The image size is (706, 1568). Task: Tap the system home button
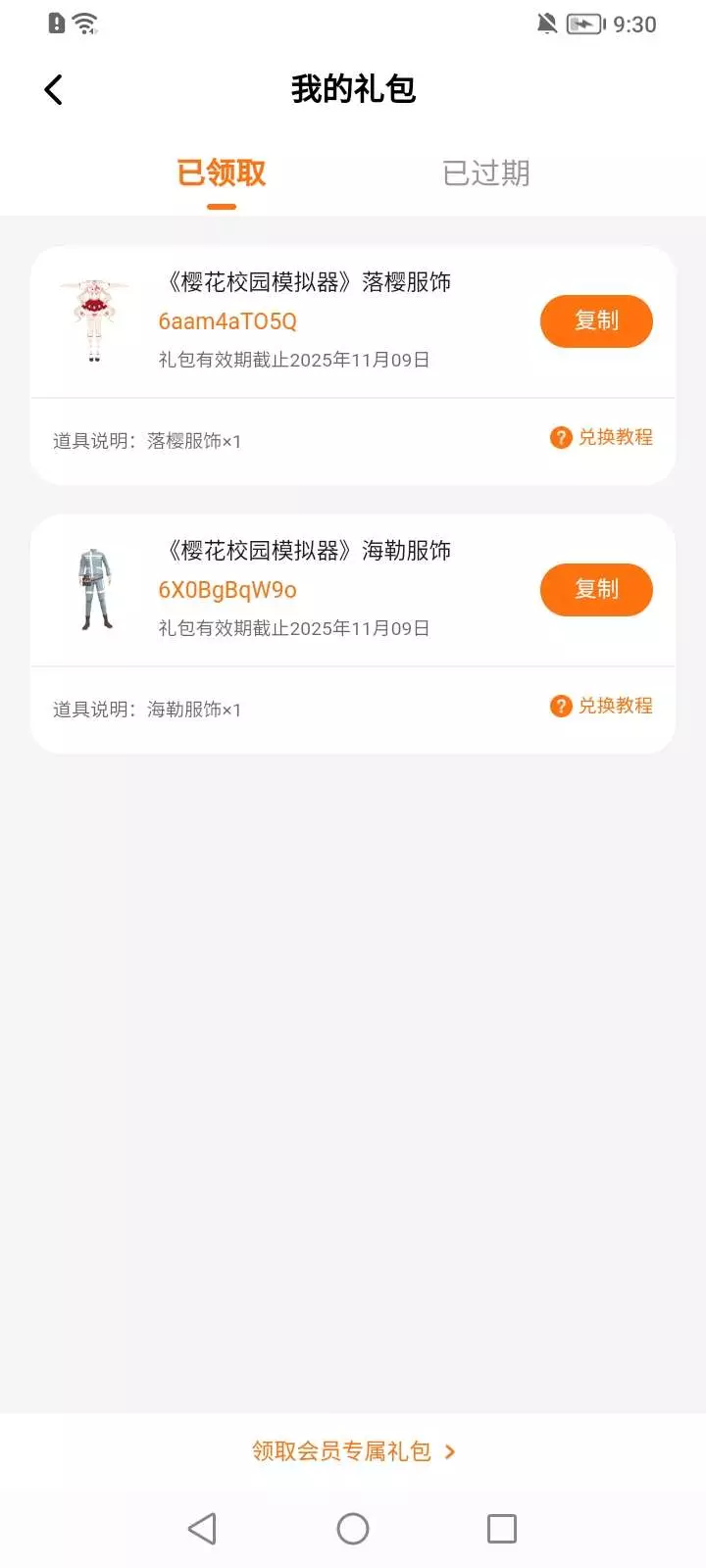(x=353, y=1529)
